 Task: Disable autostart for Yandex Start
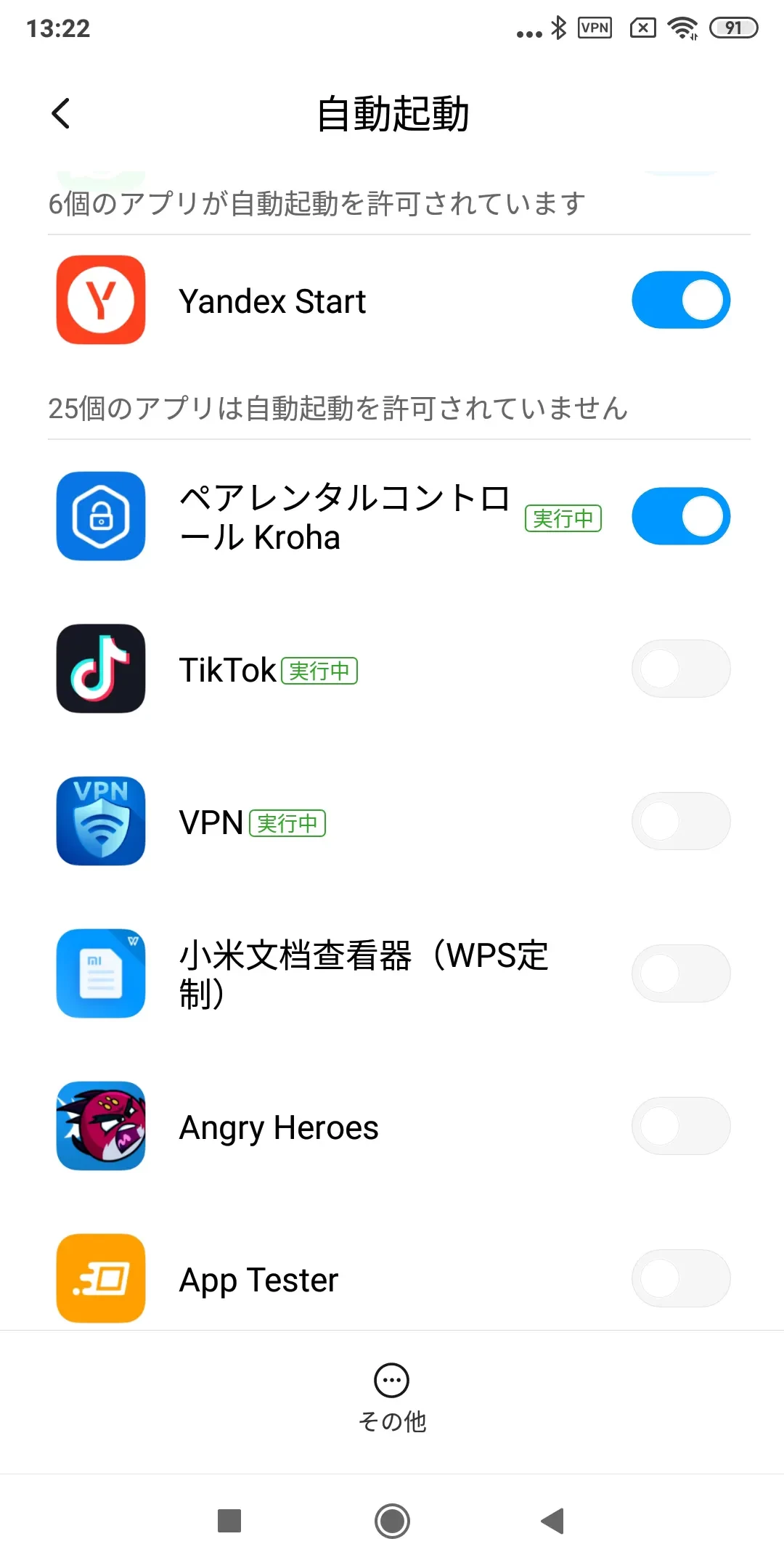(x=680, y=300)
